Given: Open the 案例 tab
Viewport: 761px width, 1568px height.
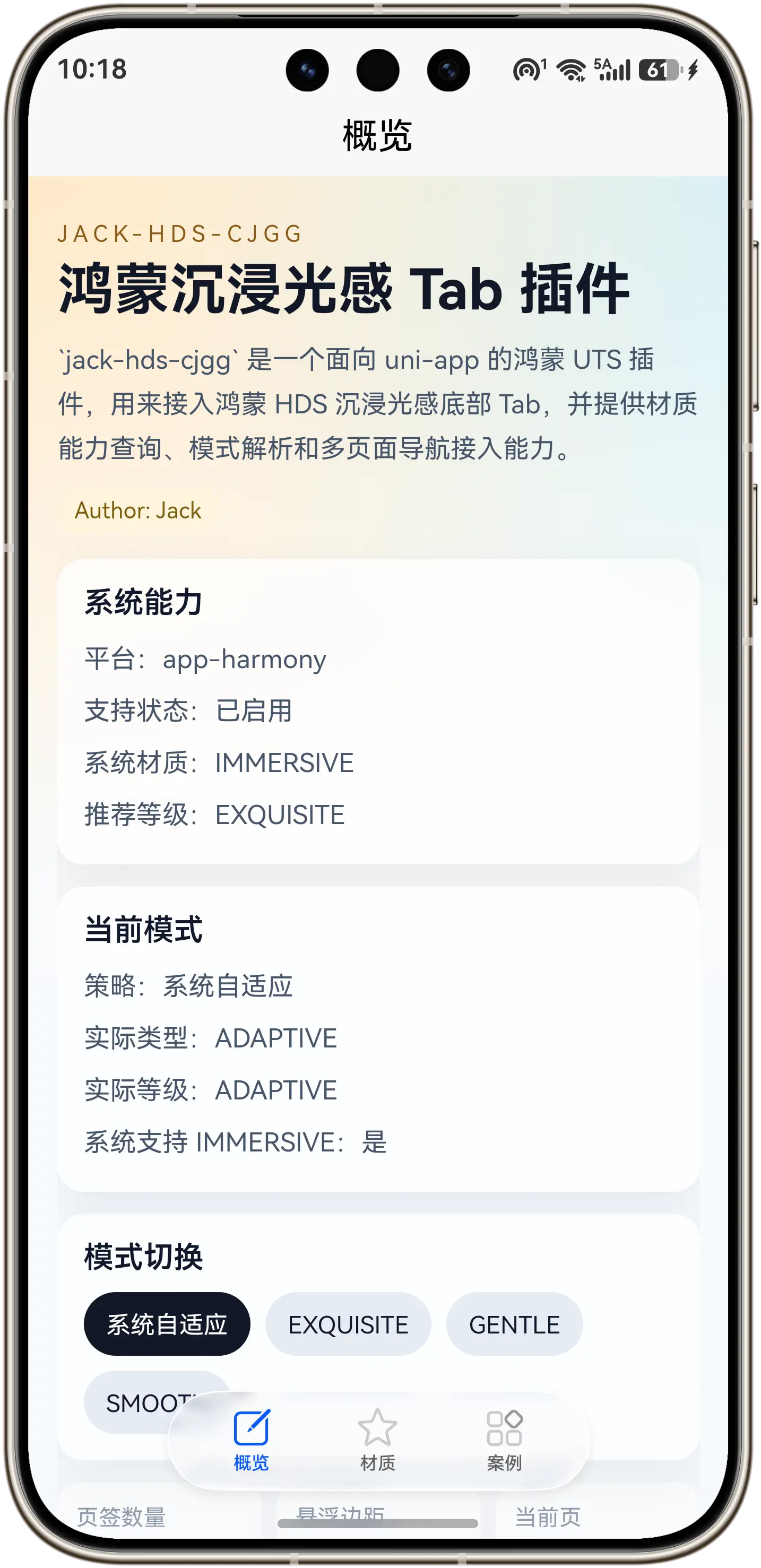Looking at the screenshot, I should pyautogui.click(x=504, y=1439).
